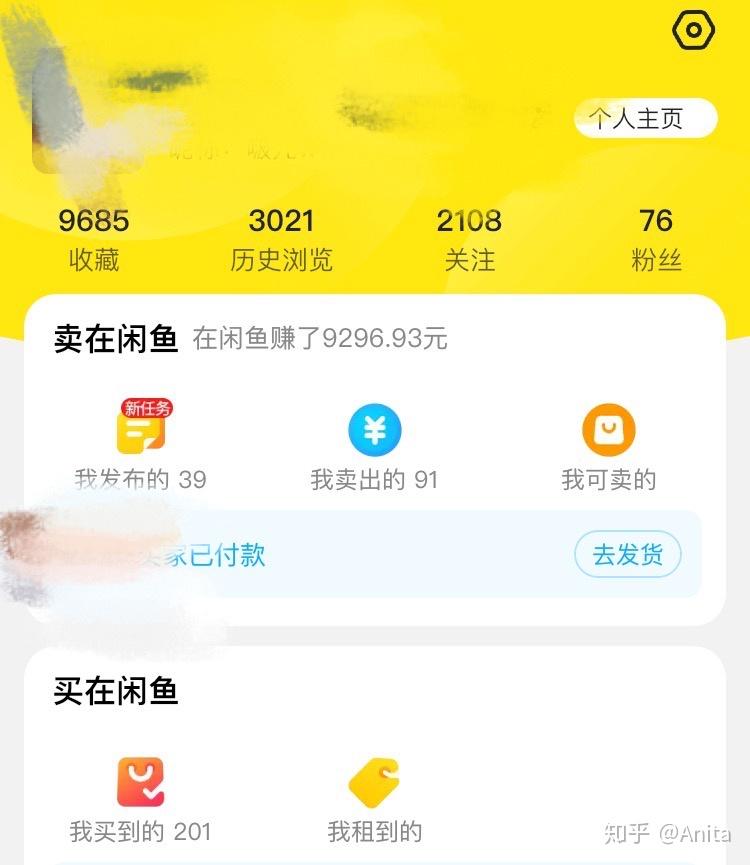View 收藏 favorites list
The width and height of the screenshot is (750, 865).
[x=94, y=240]
